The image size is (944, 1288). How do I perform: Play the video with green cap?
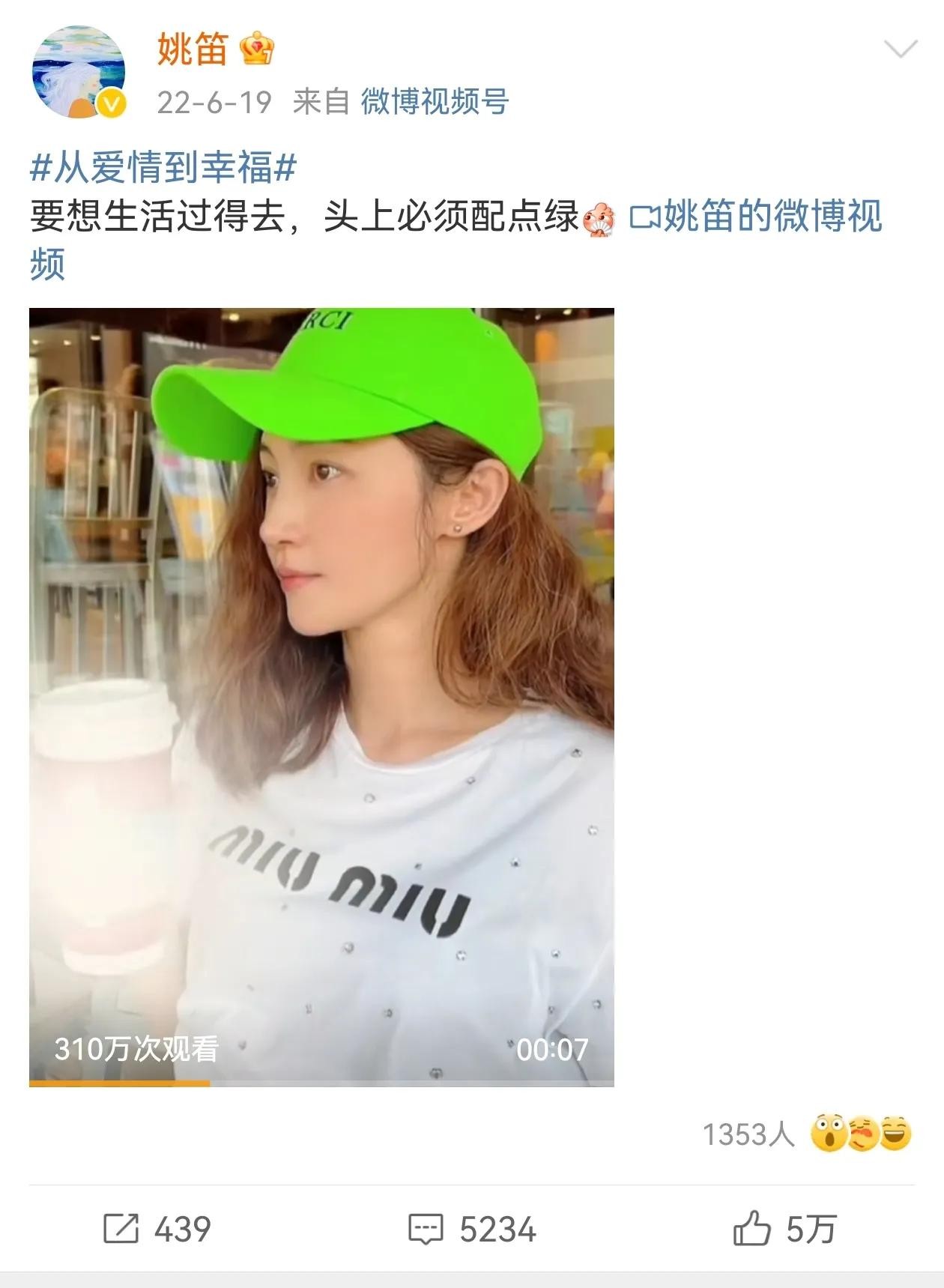[321, 697]
